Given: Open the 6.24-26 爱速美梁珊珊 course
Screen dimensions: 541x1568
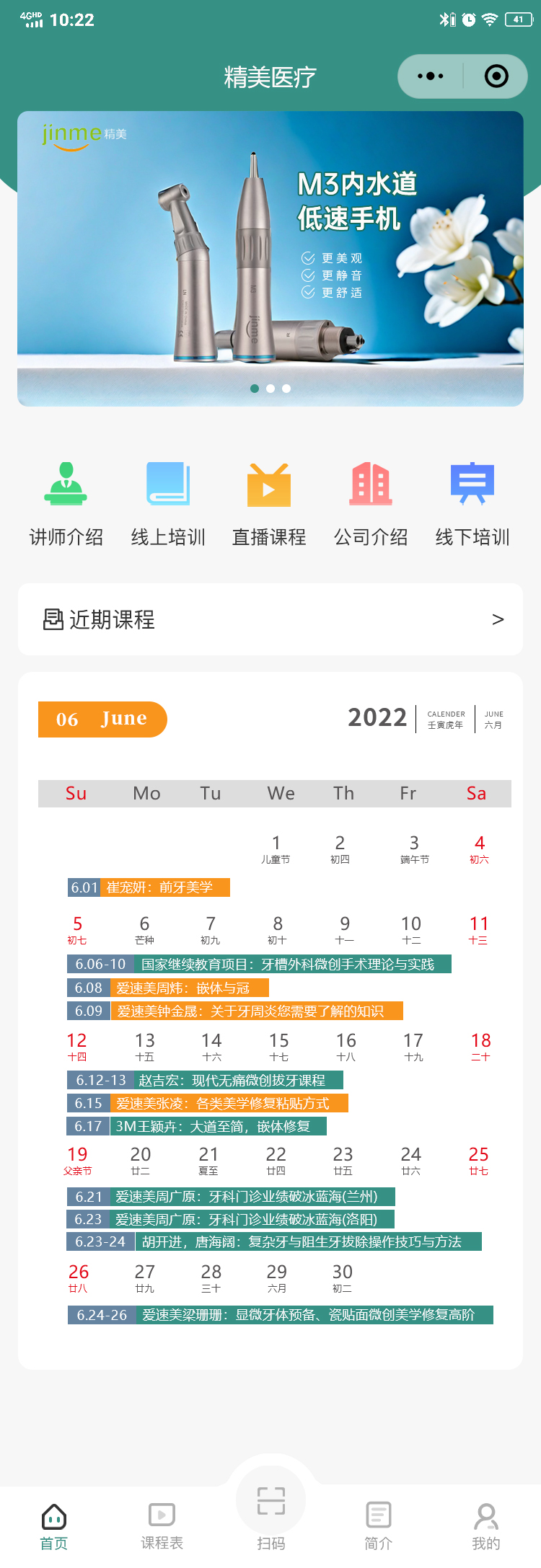Looking at the screenshot, I should coord(281,1315).
